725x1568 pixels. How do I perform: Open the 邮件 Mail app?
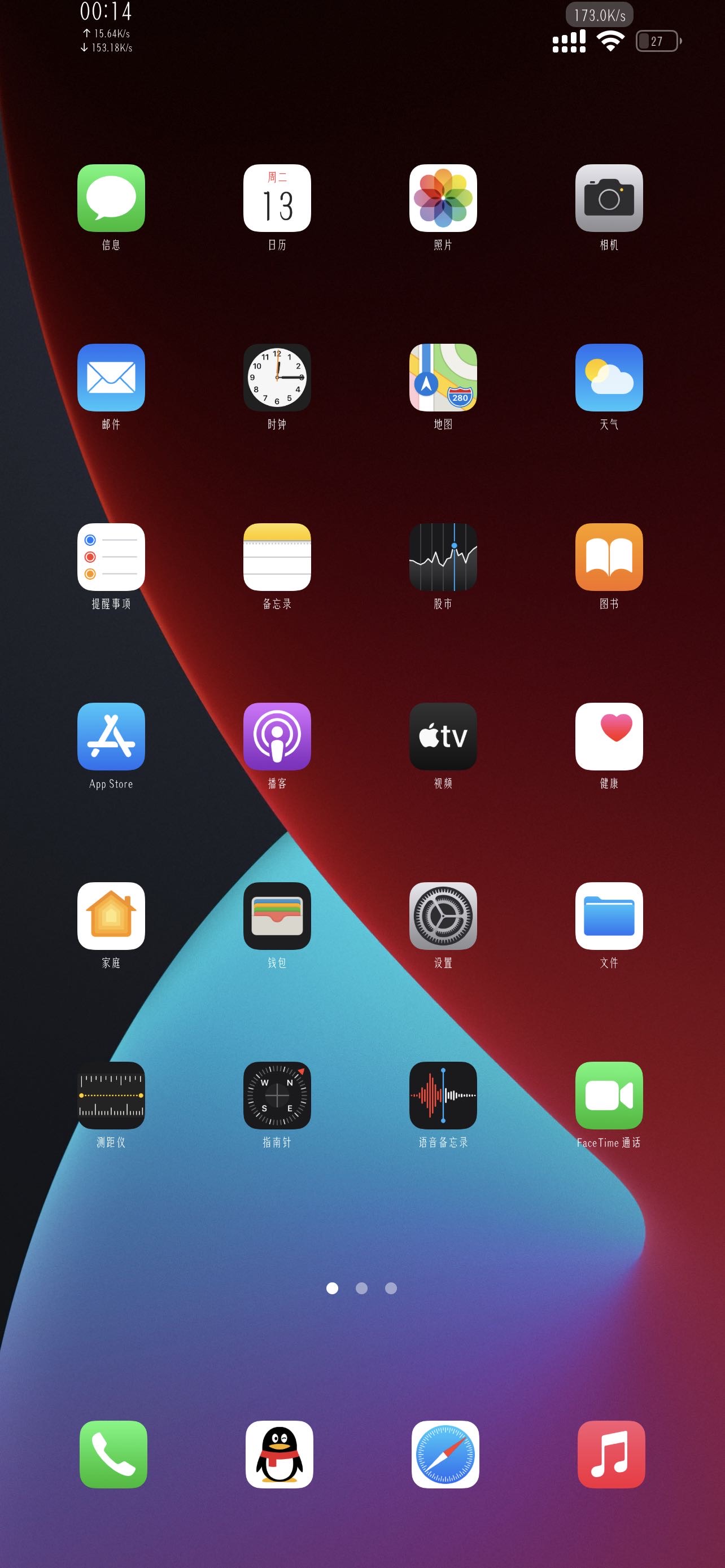[111, 378]
